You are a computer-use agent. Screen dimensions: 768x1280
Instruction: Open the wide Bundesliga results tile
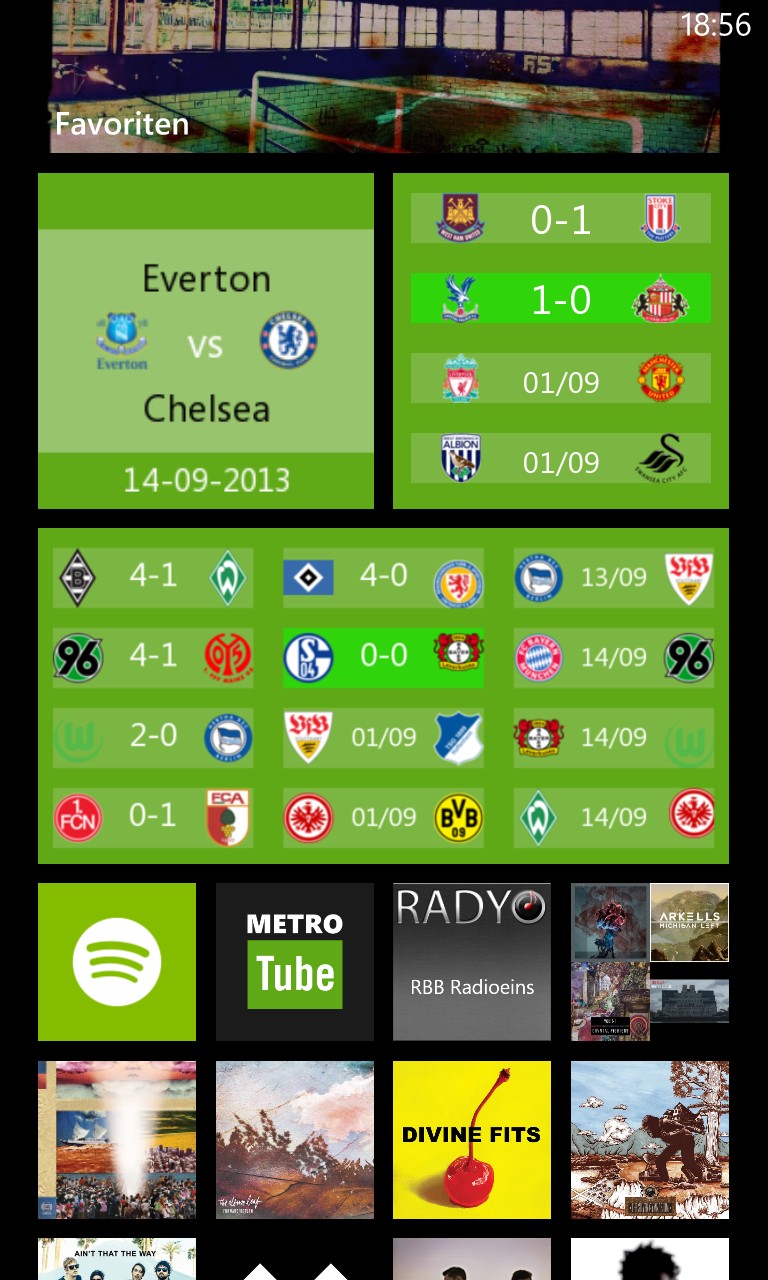click(383, 696)
